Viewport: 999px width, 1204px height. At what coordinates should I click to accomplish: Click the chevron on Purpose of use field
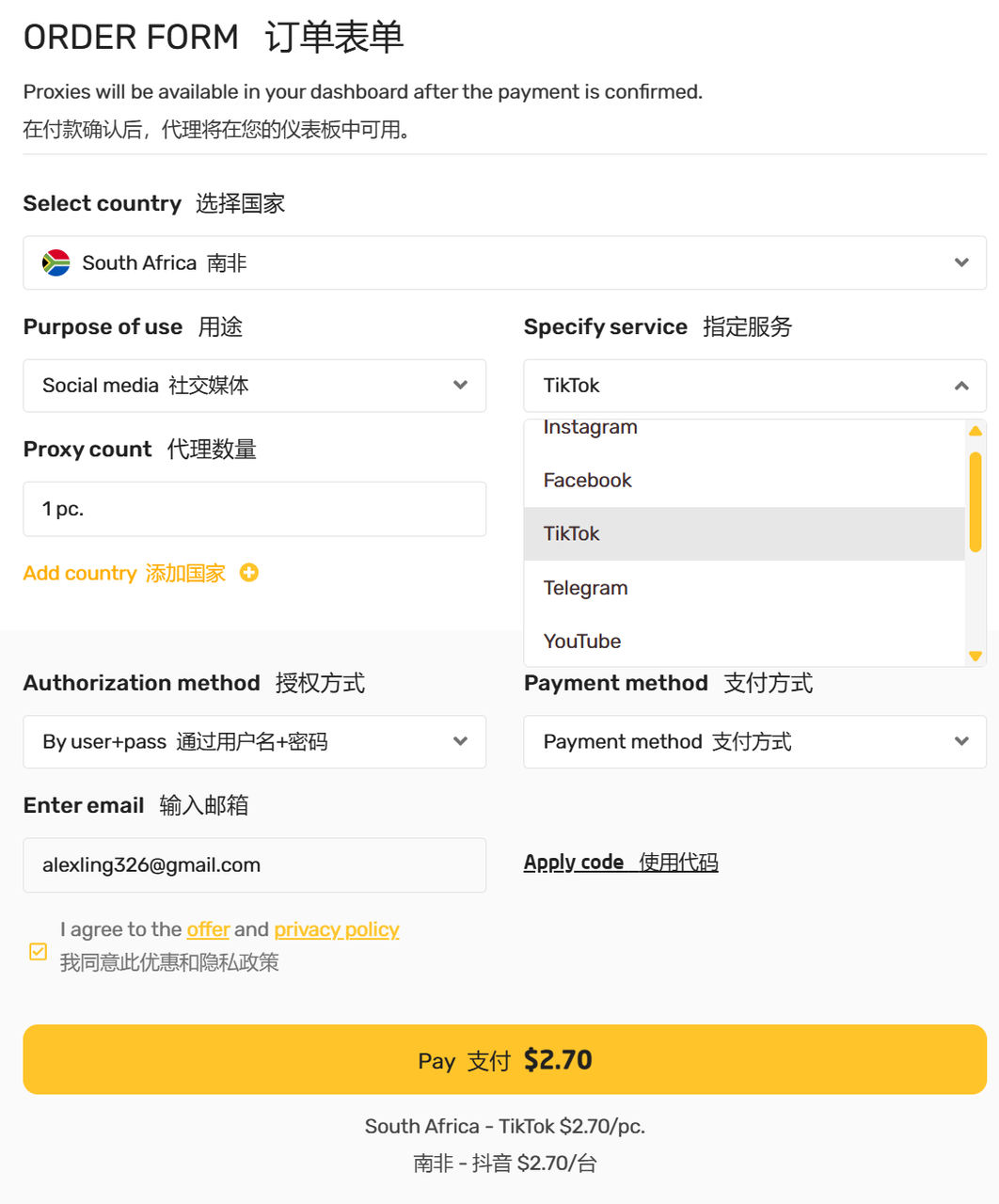coord(460,386)
